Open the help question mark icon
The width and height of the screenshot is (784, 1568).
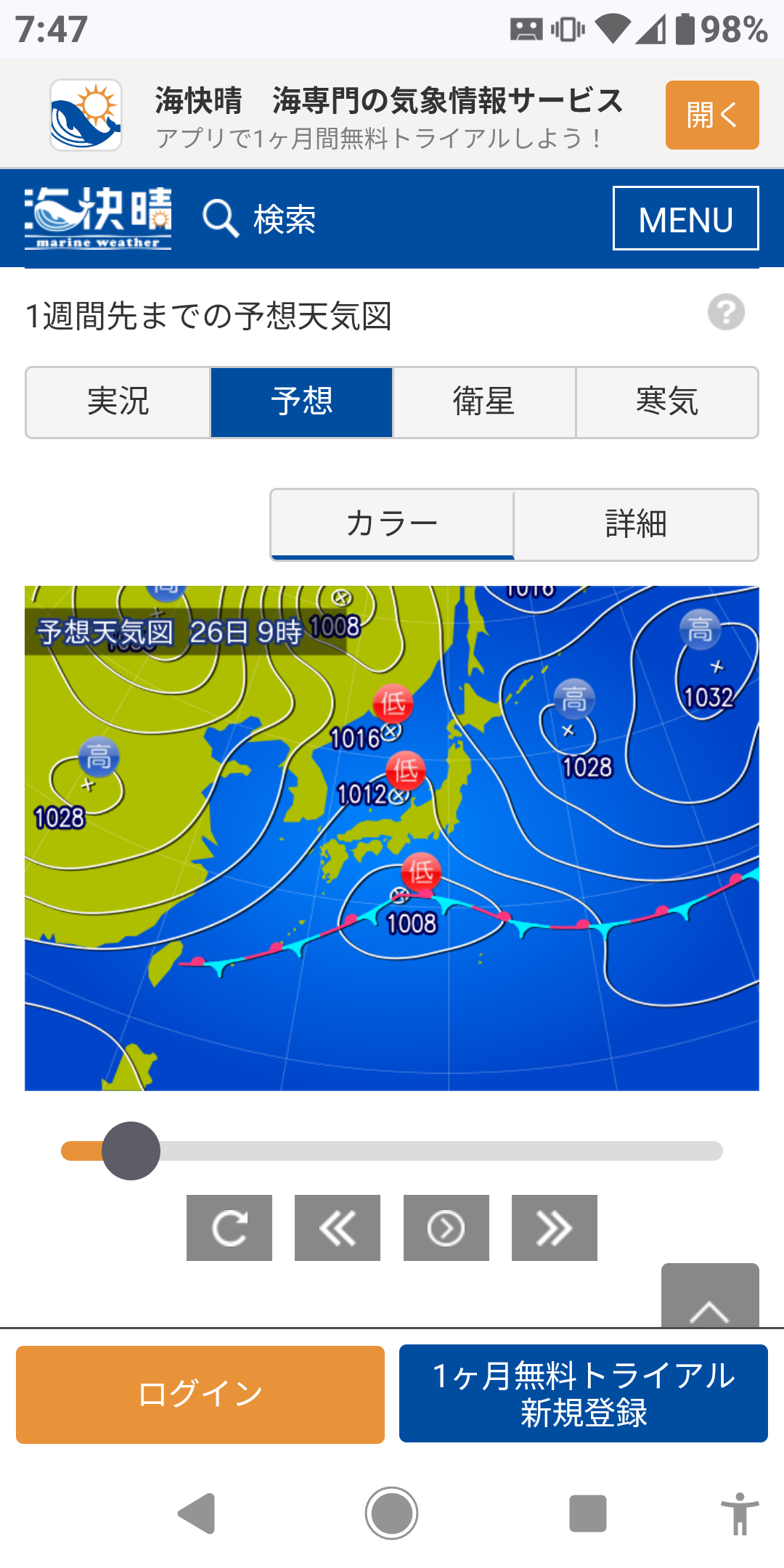(726, 313)
